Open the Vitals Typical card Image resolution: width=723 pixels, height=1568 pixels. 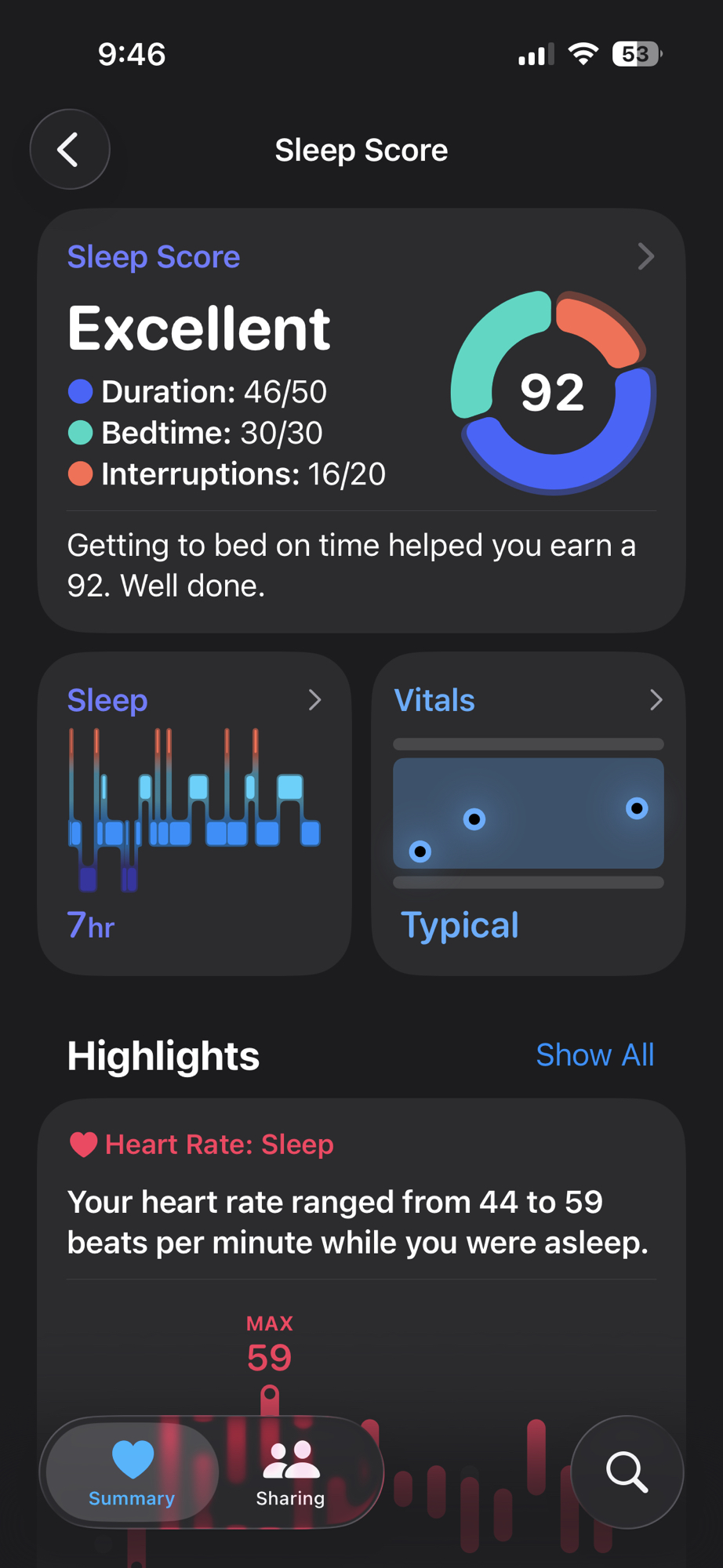click(528, 813)
